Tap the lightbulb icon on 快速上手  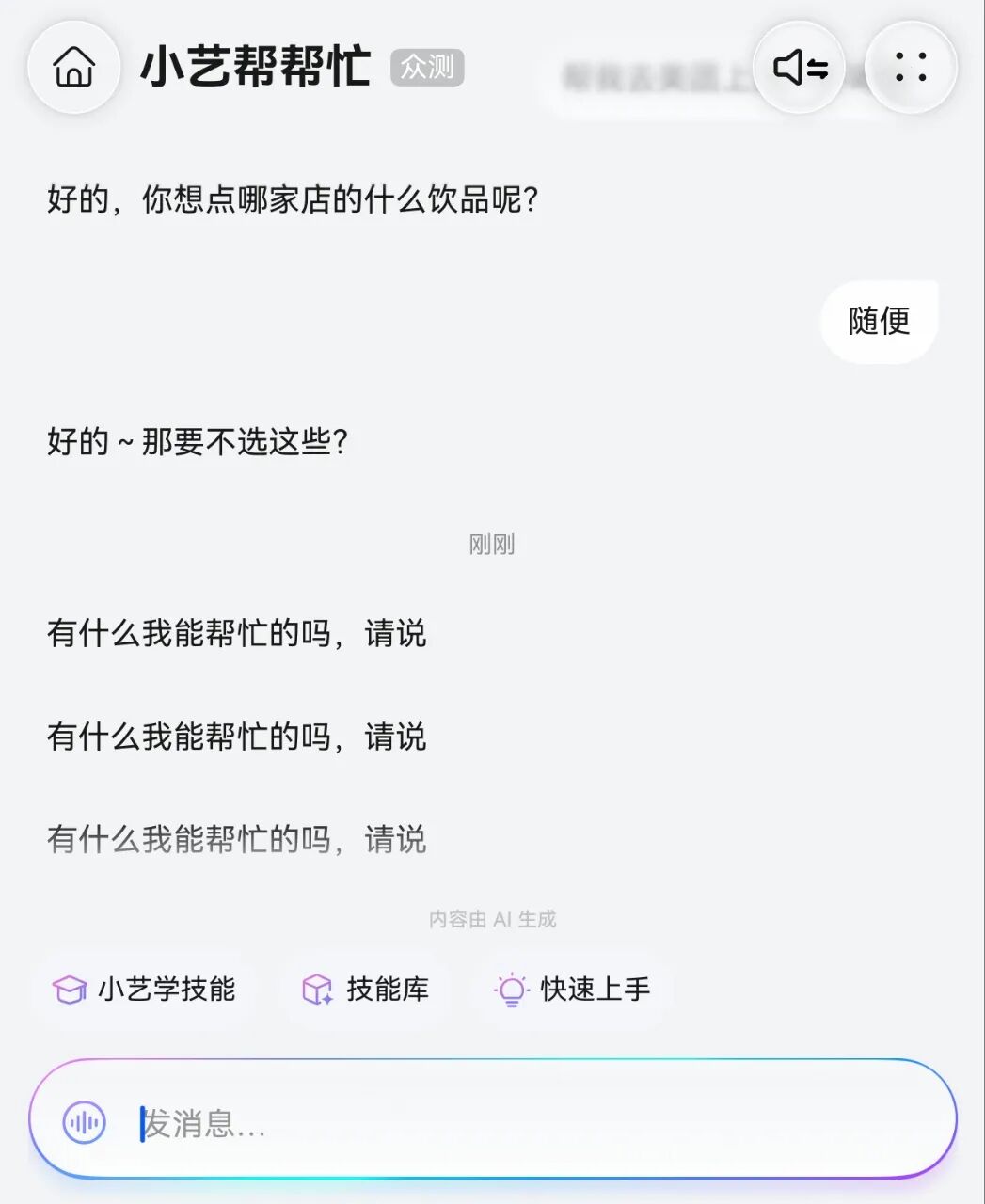(512, 990)
